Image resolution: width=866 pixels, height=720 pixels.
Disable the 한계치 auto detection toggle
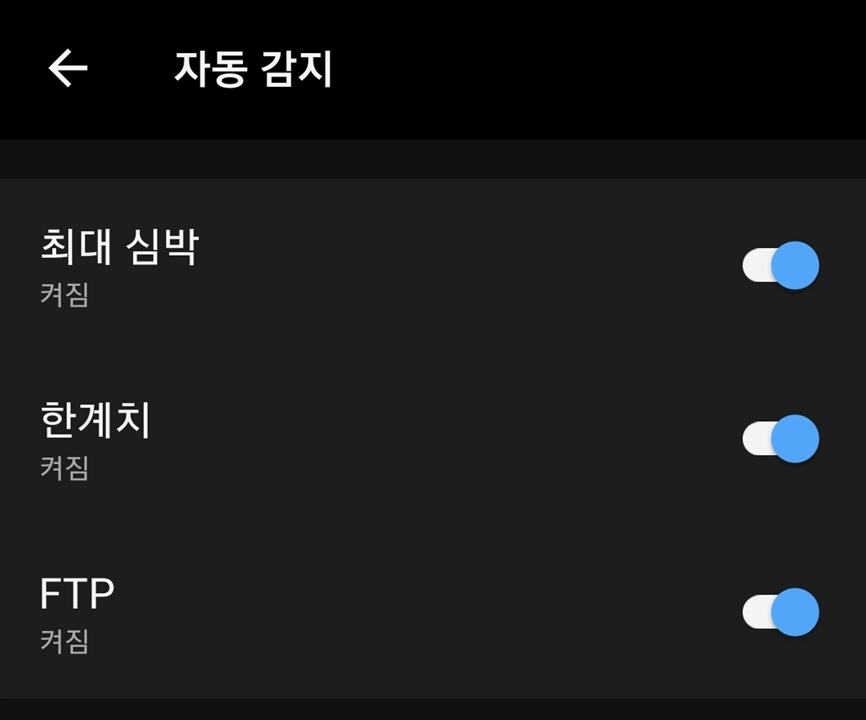[780, 439]
